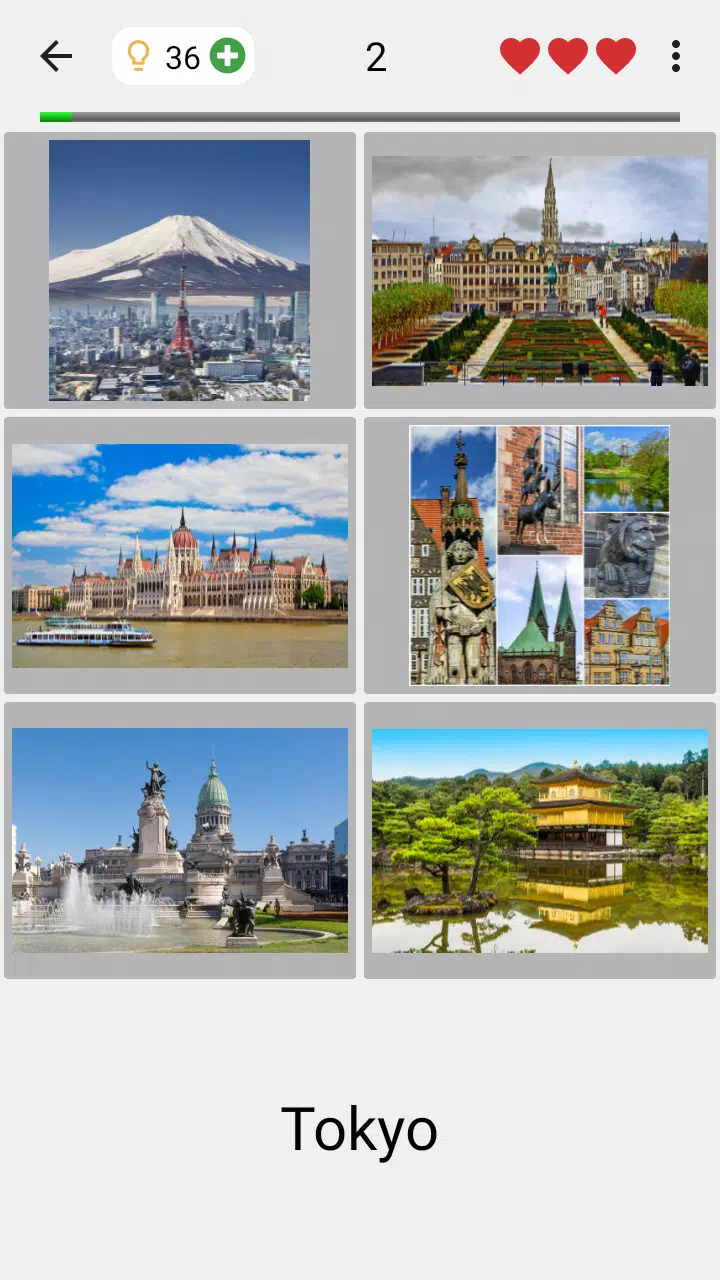The height and width of the screenshot is (1280, 720).
Task: Choose the Bremen landmarks collage image
Action: tap(540, 555)
